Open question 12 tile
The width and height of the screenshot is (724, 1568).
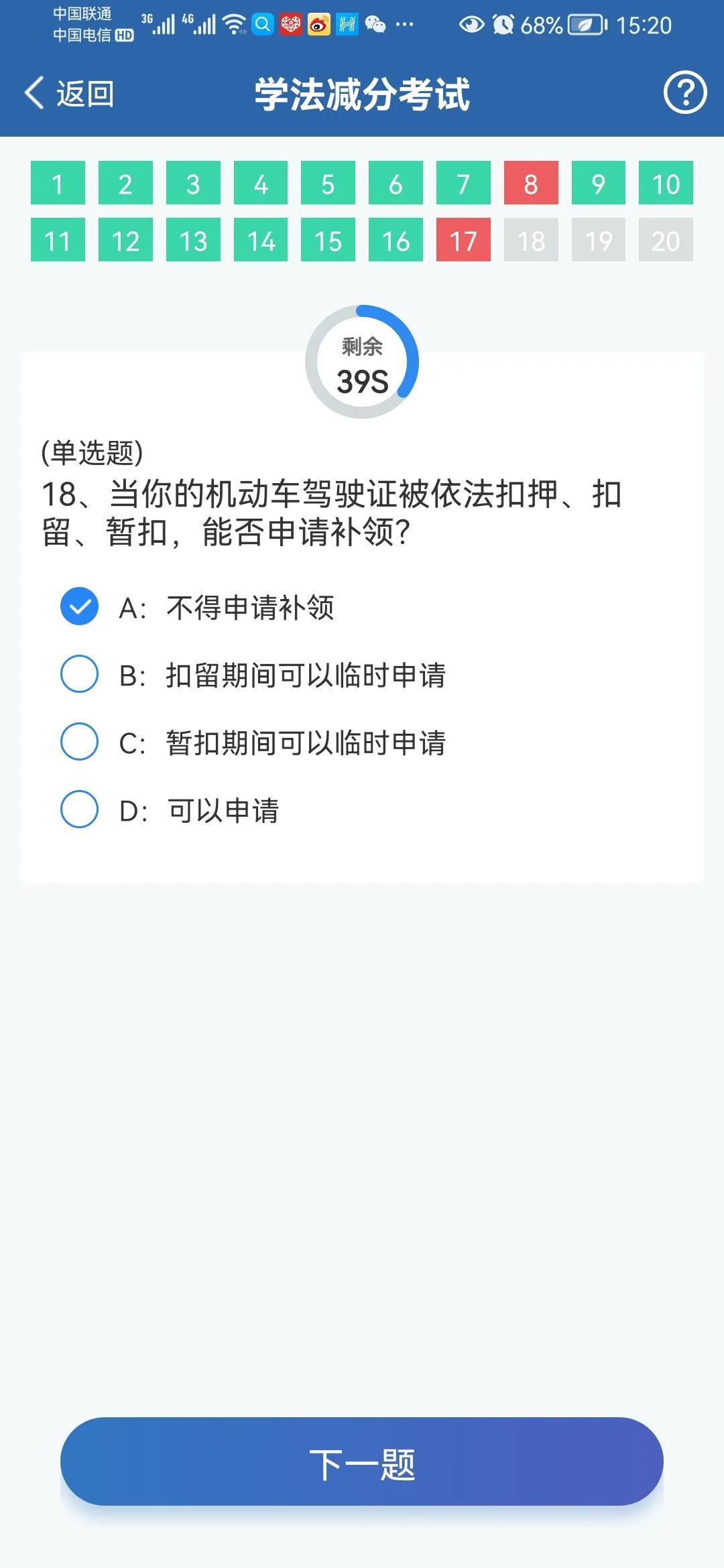tap(125, 240)
